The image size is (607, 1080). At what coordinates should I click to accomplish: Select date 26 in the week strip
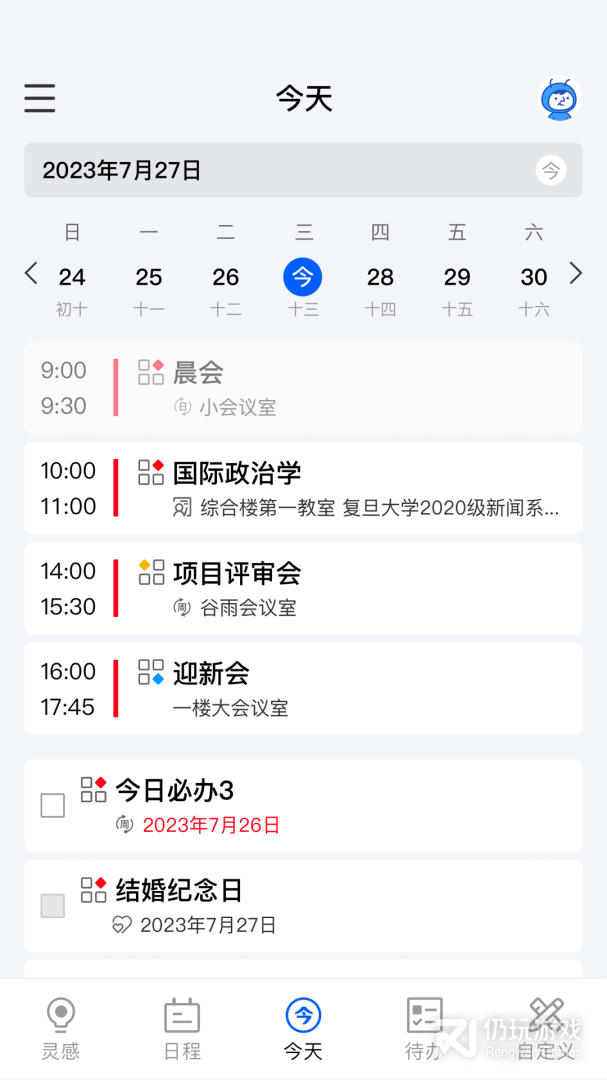(226, 277)
